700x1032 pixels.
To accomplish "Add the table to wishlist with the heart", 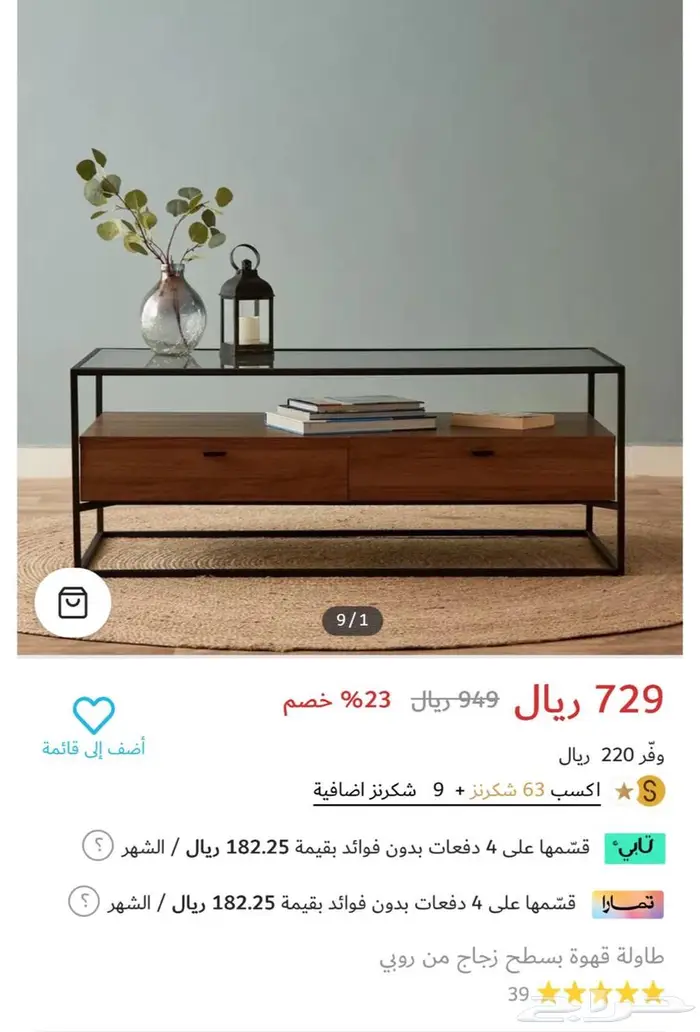I will point(93,715).
